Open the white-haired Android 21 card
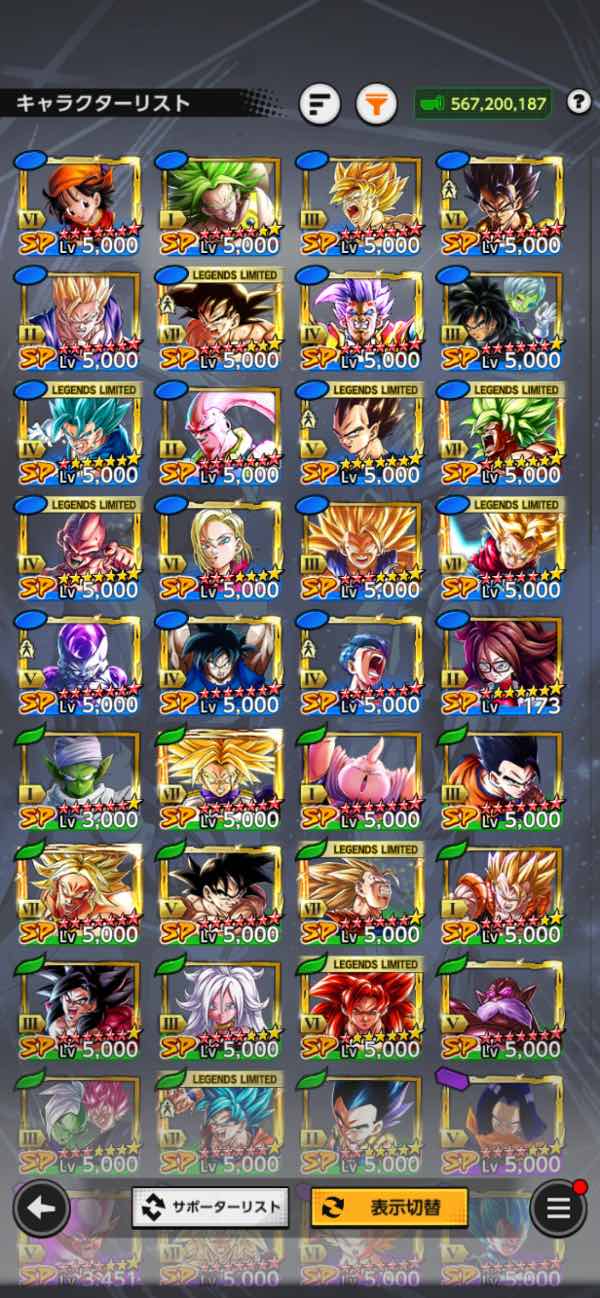Viewport: 600px width, 1298px height. (x=220, y=1008)
